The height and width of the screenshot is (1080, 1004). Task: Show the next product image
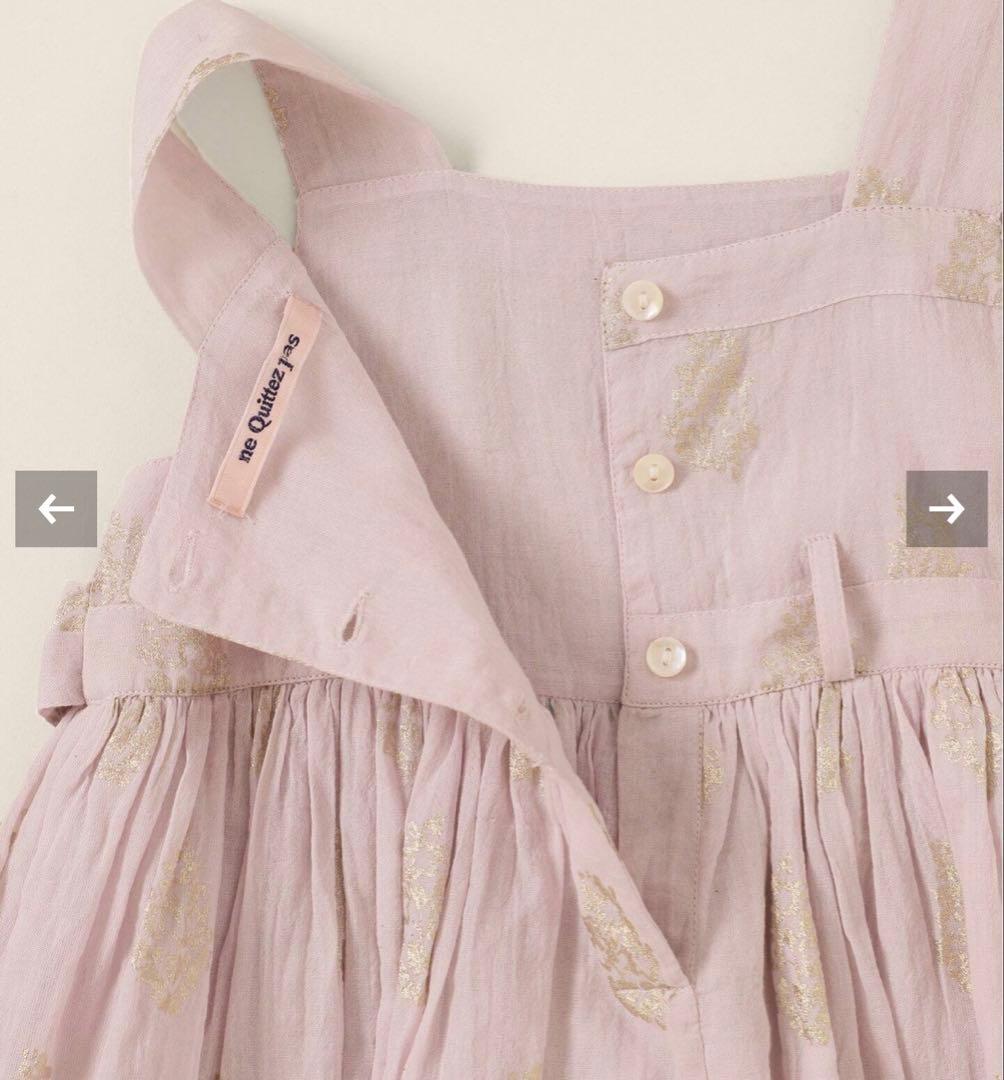click(946, 509)
